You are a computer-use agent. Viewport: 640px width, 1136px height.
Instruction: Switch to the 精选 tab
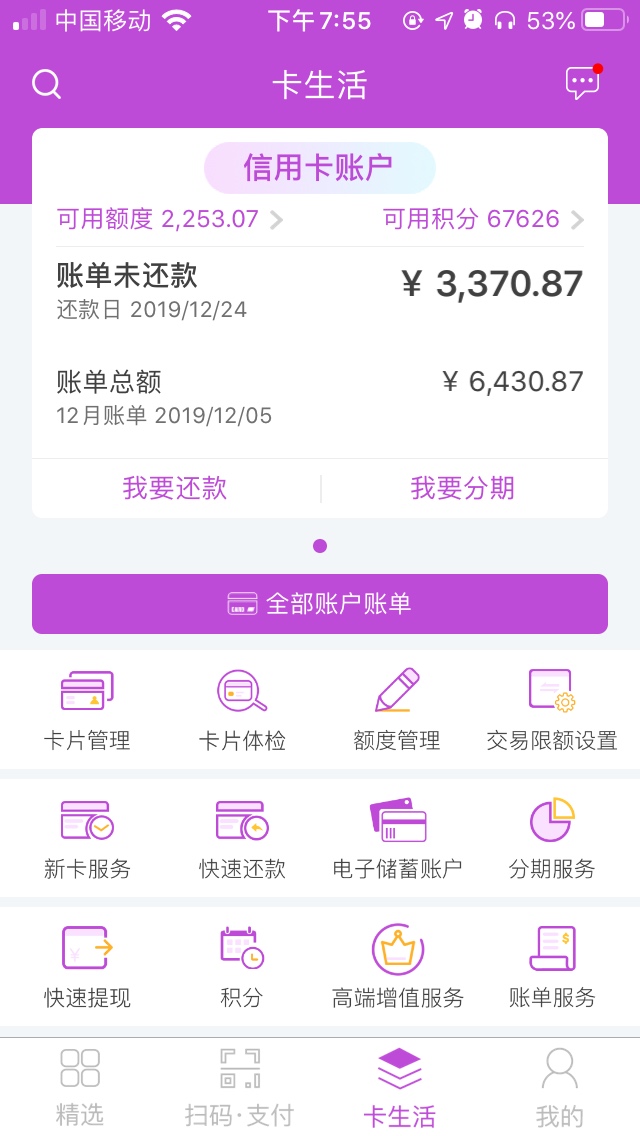[x=80, y=1087]
